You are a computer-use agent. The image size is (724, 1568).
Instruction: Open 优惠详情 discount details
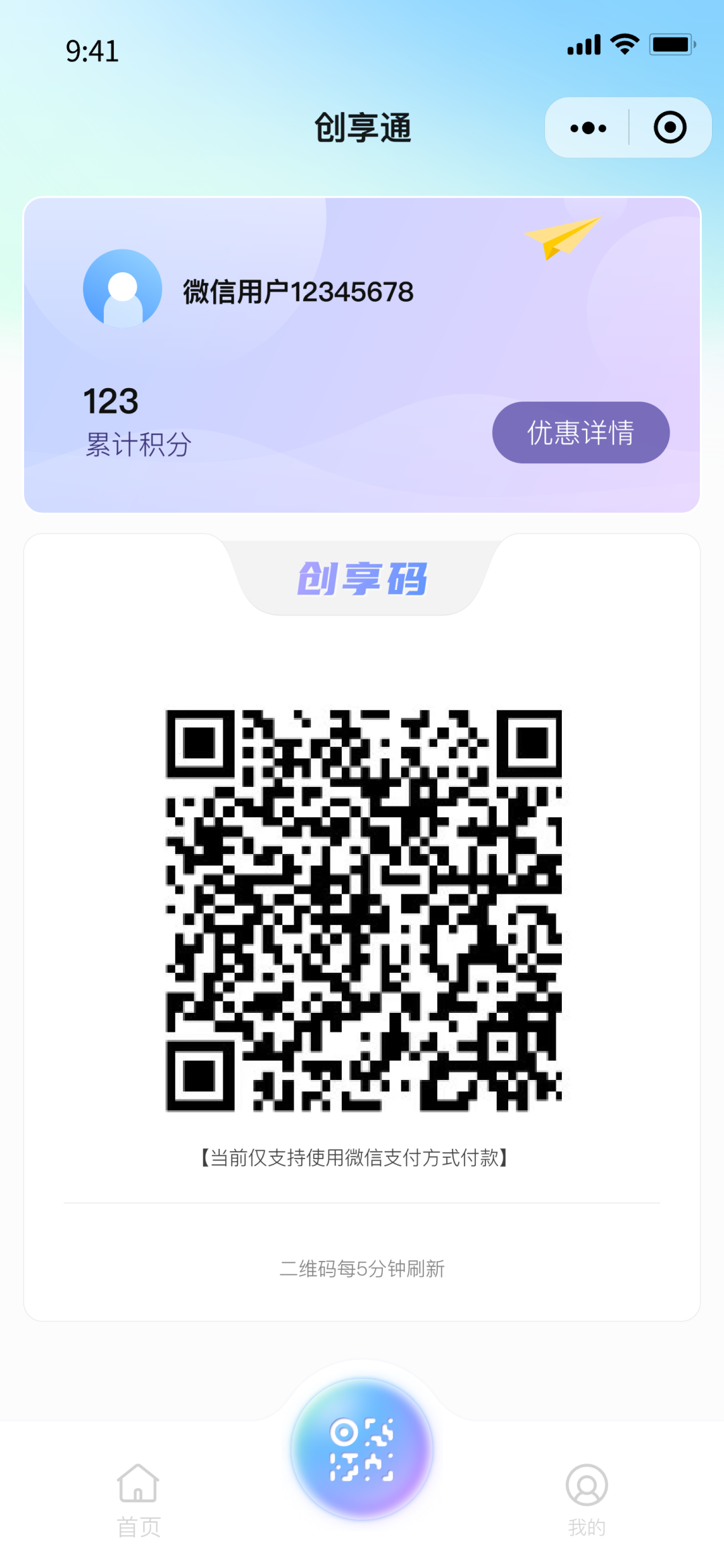[581, 432]
